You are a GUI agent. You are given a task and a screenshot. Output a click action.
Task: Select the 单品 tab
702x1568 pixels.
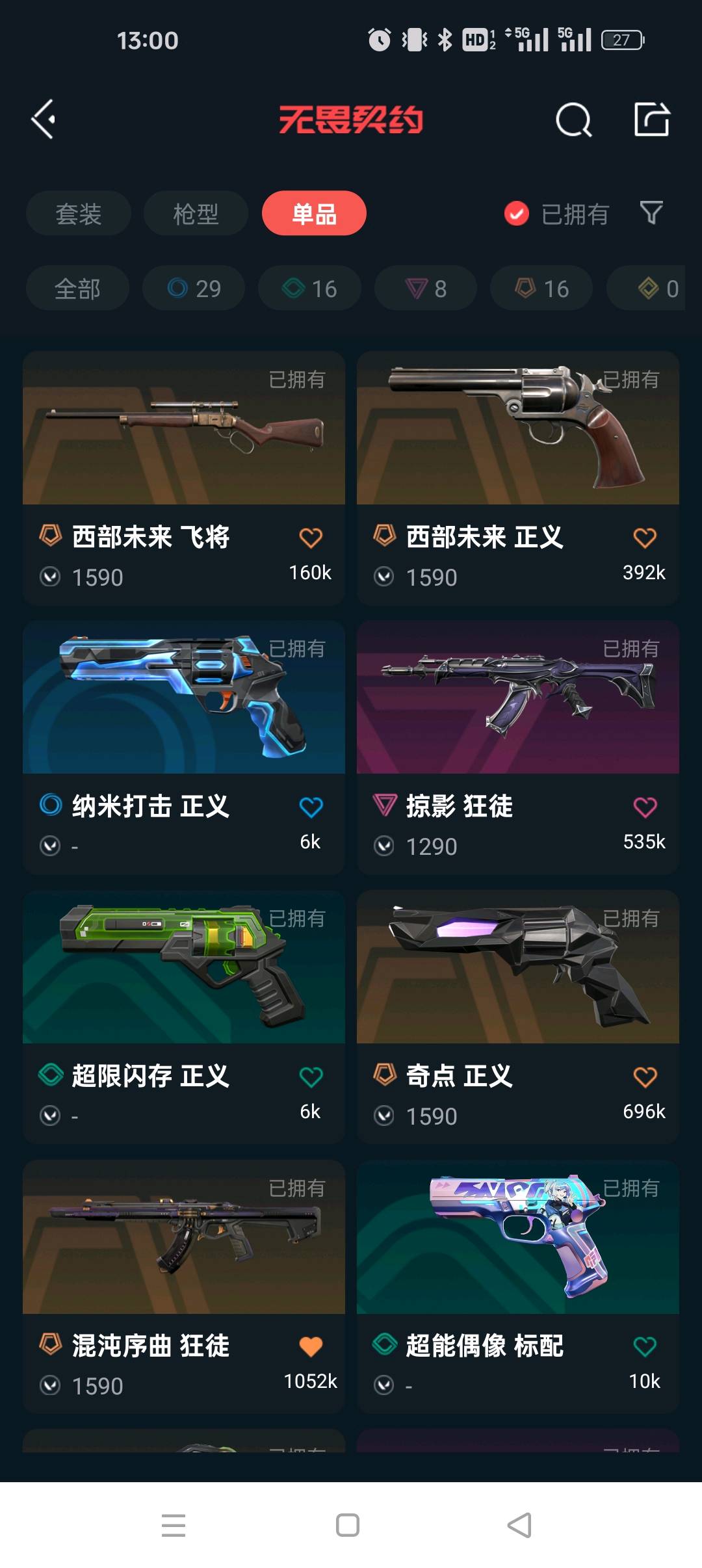(x=314, y=213)
